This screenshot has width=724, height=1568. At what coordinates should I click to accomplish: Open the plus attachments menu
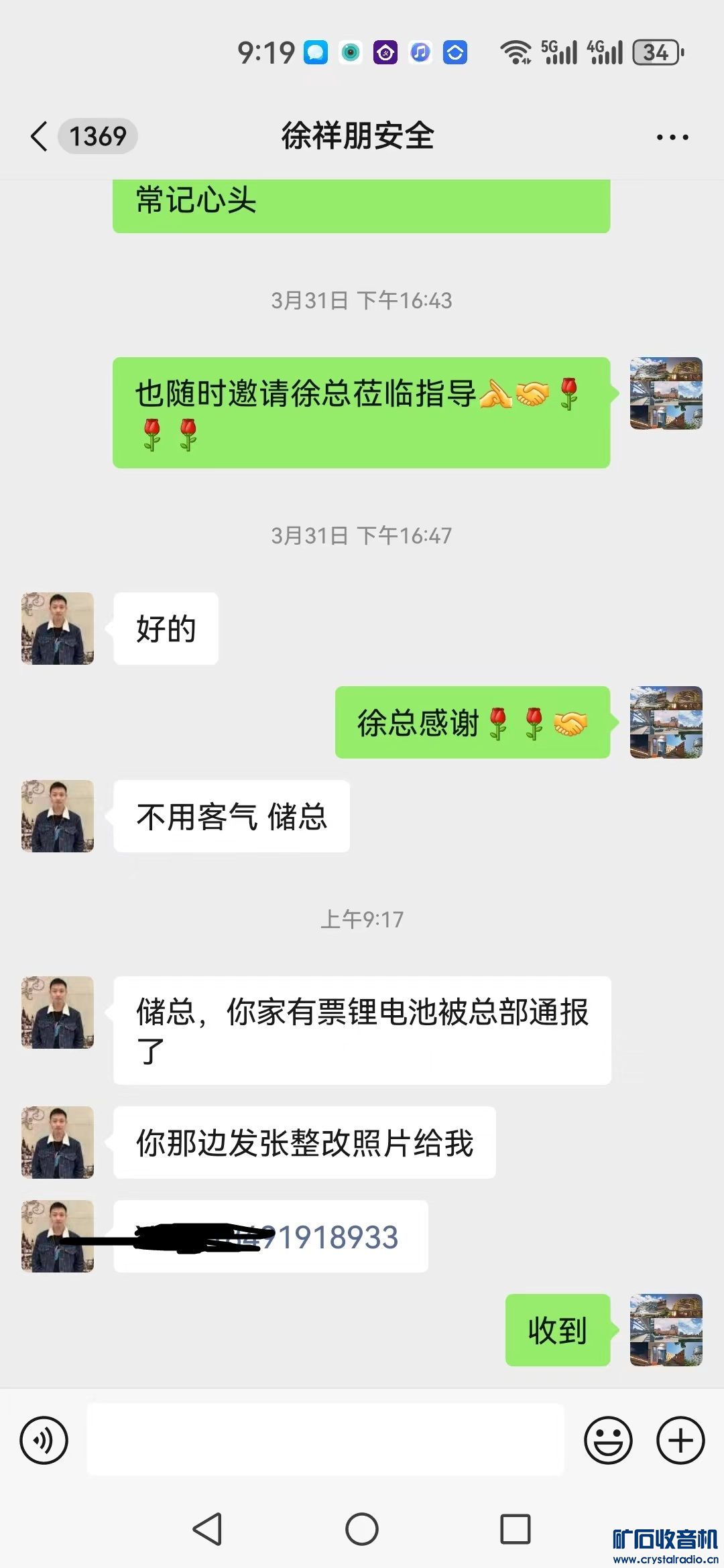point(680,1440)
